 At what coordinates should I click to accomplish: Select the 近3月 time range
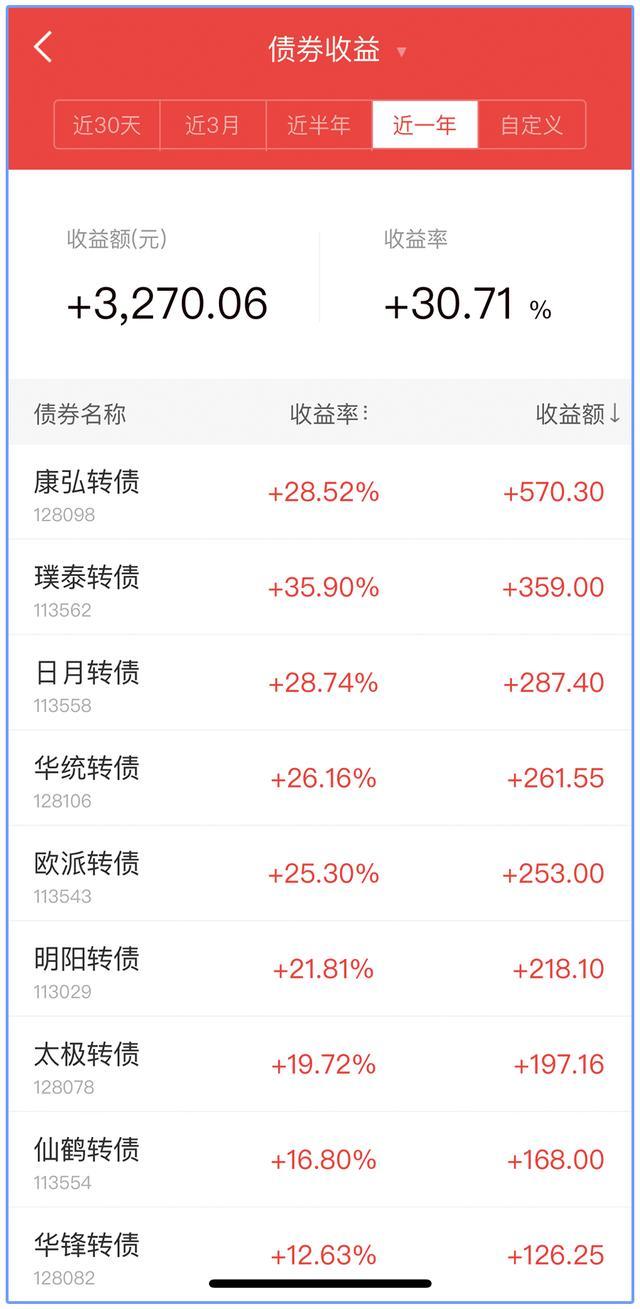213,125
